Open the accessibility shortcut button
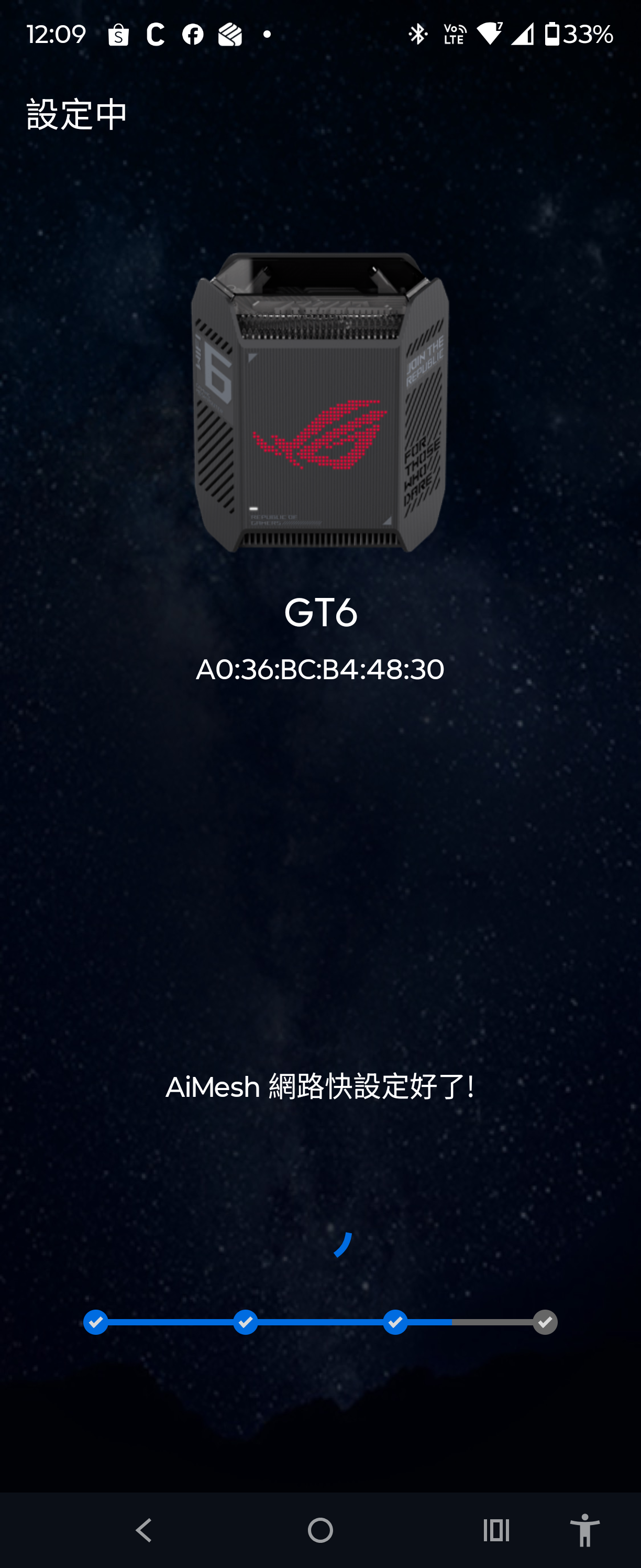The width and height of the screenshot is (641, 1568). 585,1530
